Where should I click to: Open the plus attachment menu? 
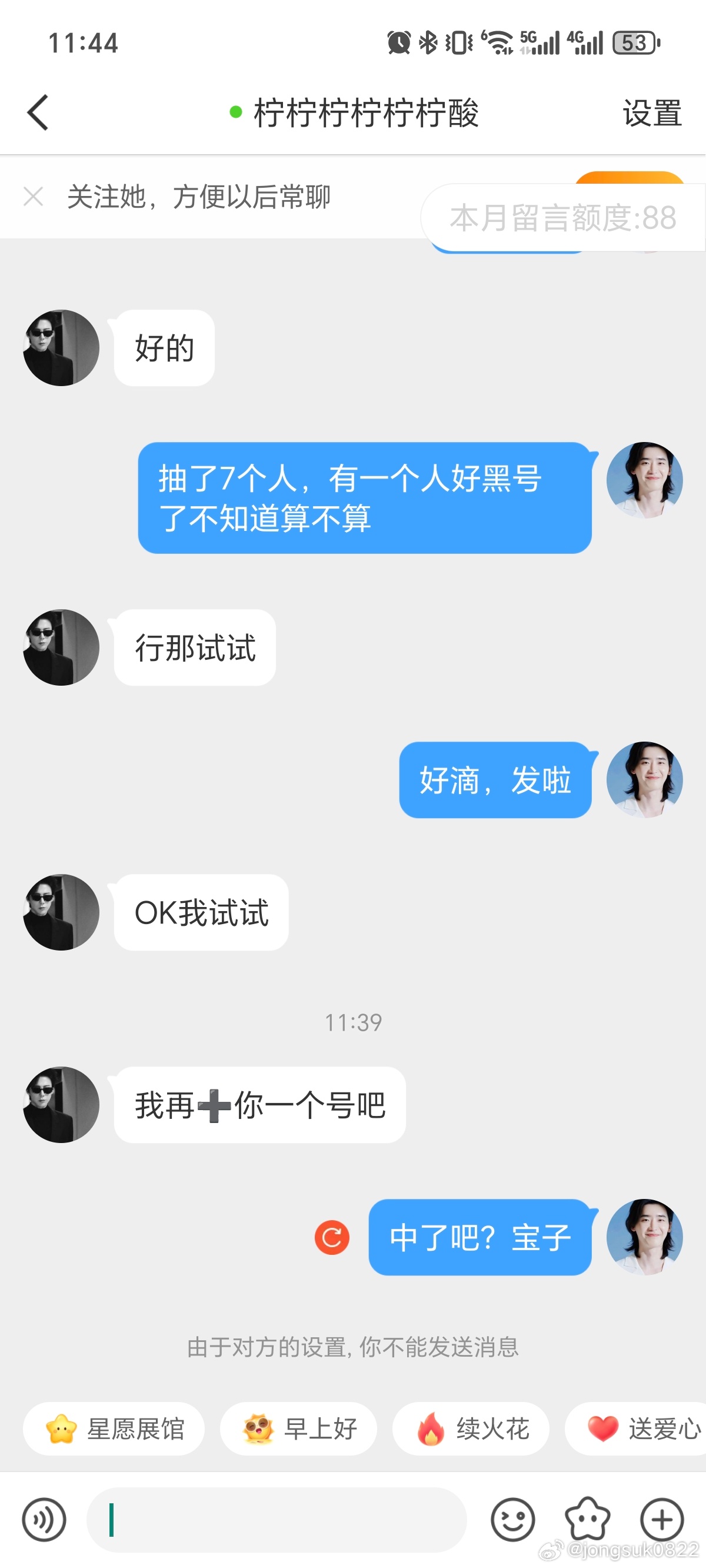[x=662, y=1519]
